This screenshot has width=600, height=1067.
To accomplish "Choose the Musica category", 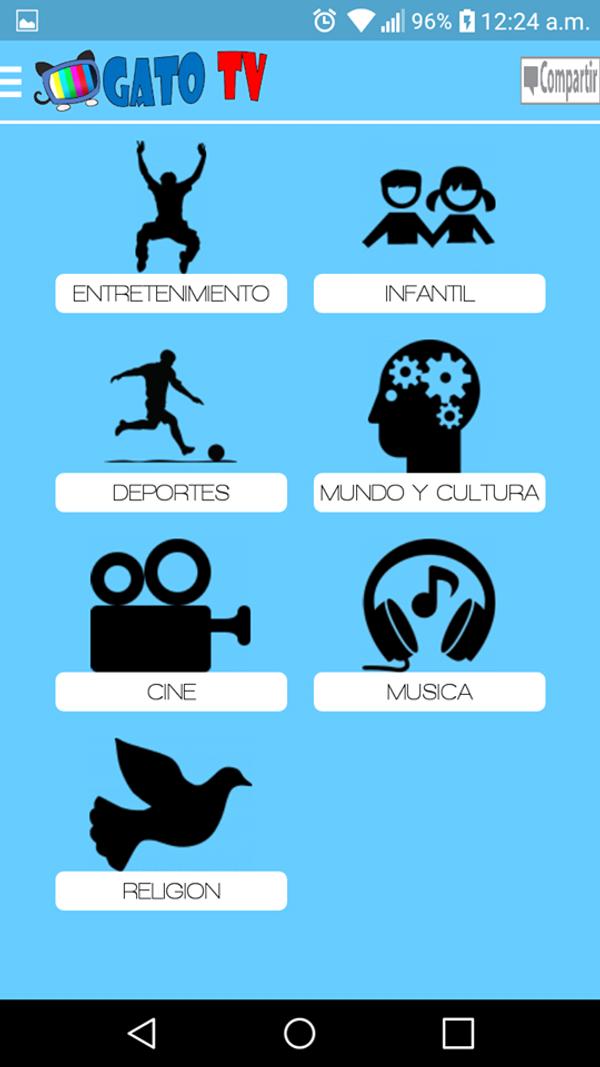I will tap(429, 691).
